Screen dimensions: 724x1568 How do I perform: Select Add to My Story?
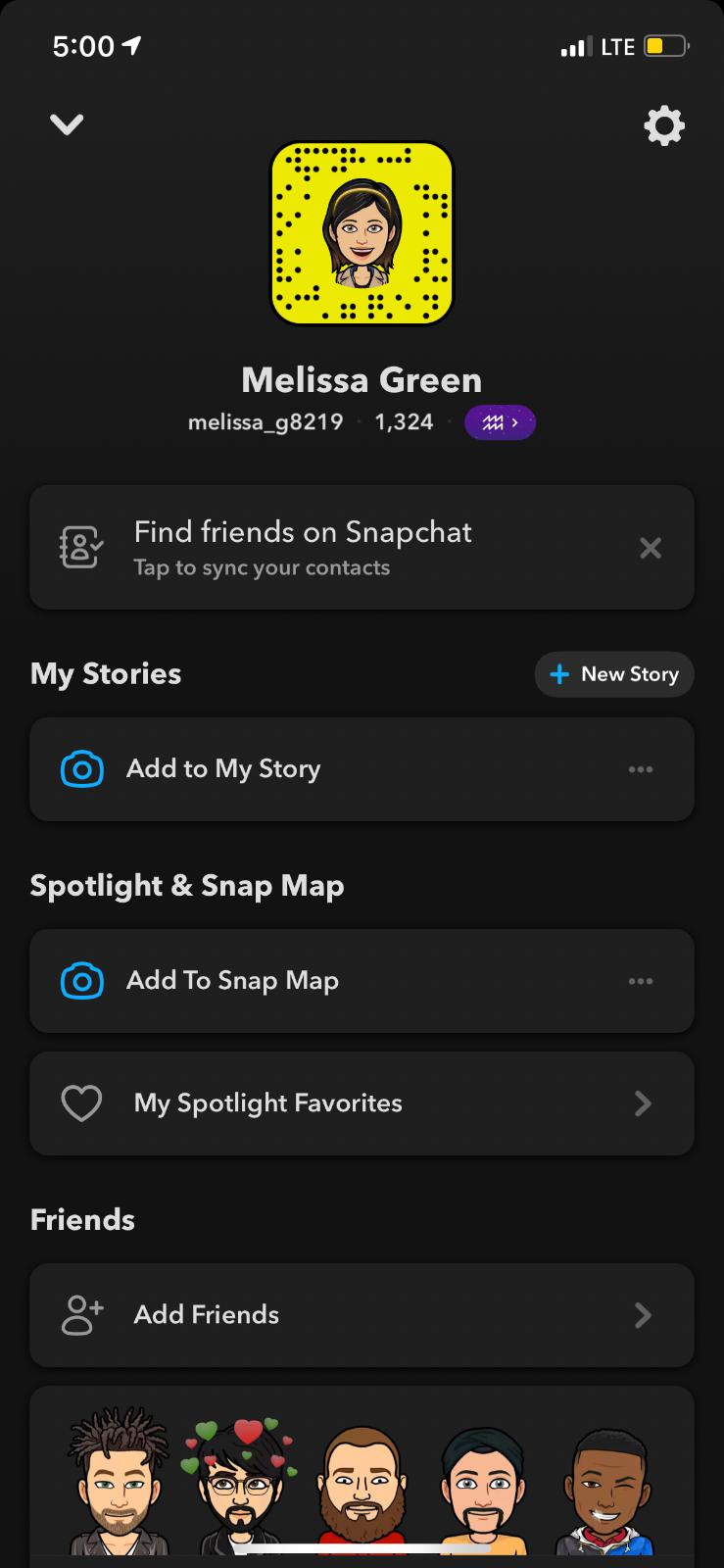click(x=294, y=769)
